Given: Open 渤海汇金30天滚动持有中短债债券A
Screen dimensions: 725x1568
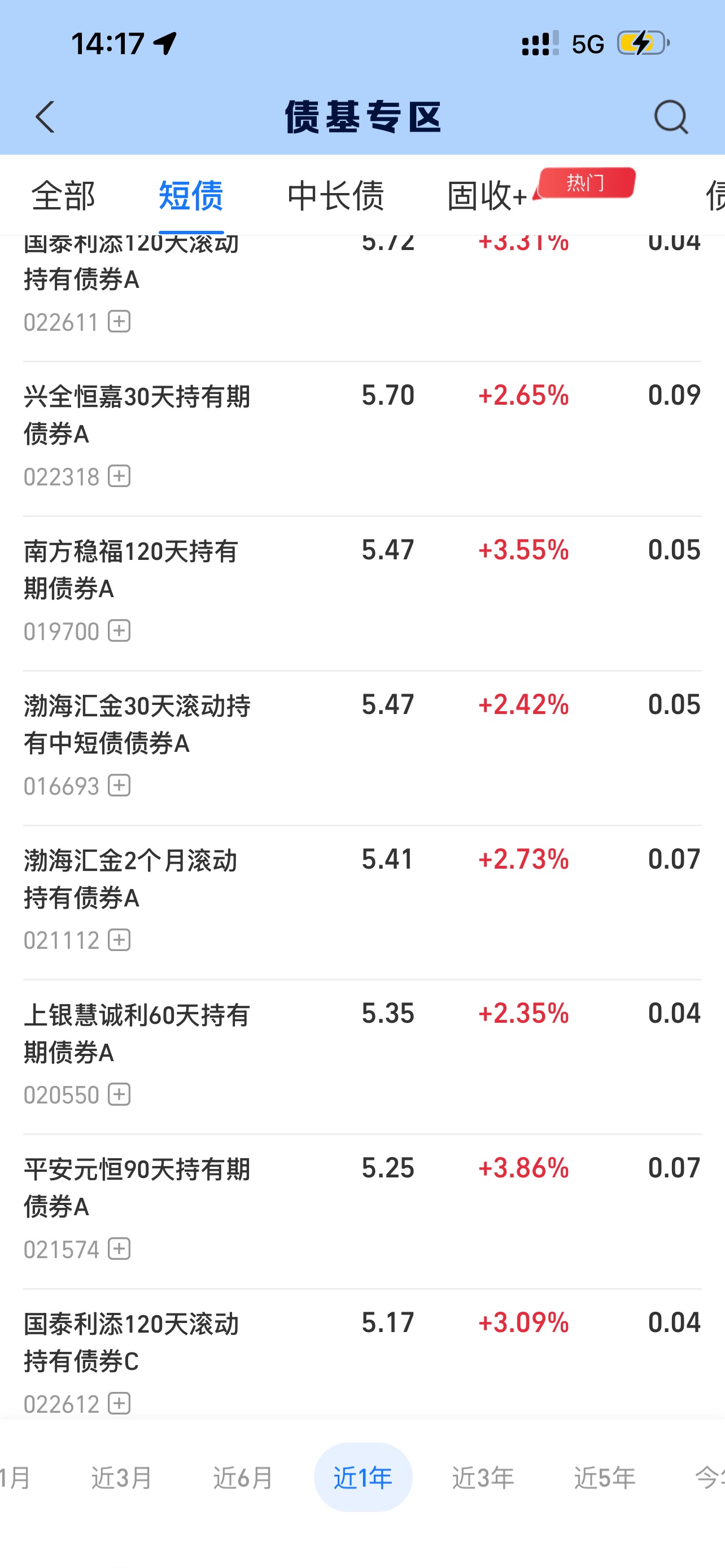Looking at the screenshot, I should [x=137, y=724].
